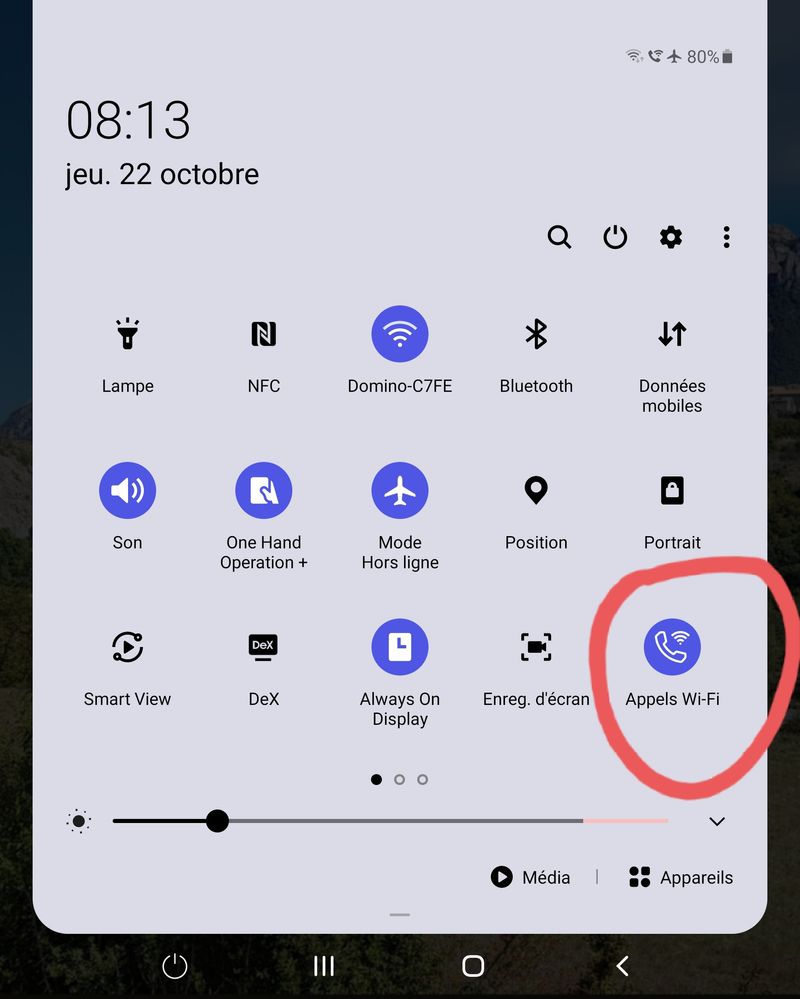Open the power menu icon
800x999 pixels.
click(x=615, y=237)
